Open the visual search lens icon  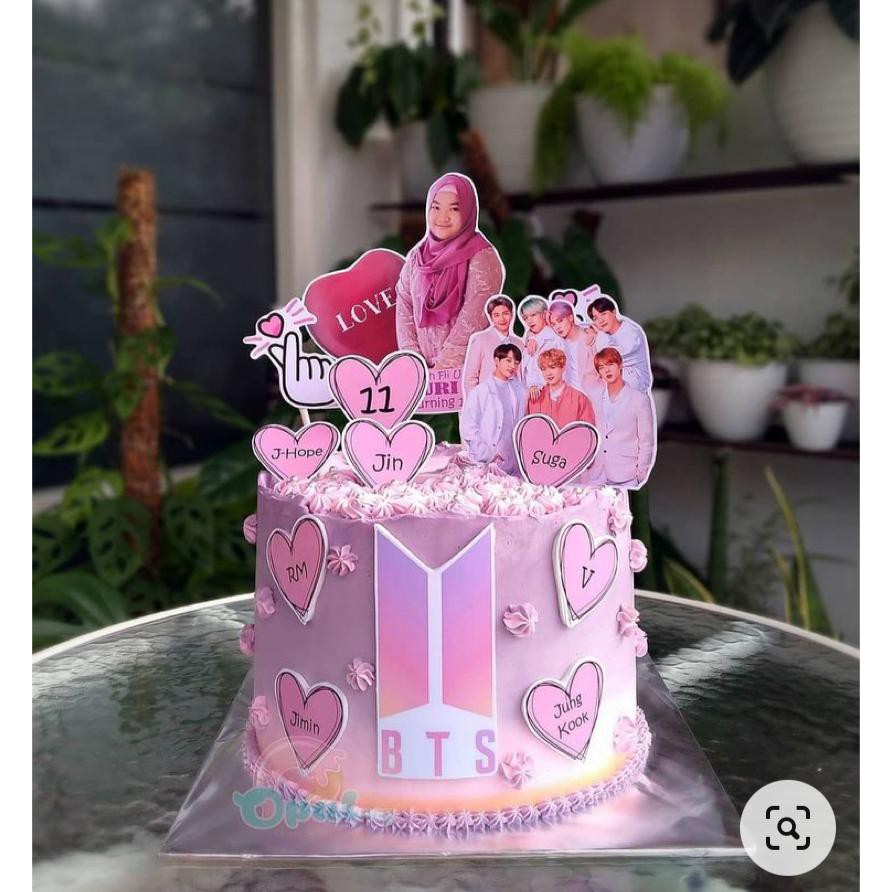click(787, 827)
